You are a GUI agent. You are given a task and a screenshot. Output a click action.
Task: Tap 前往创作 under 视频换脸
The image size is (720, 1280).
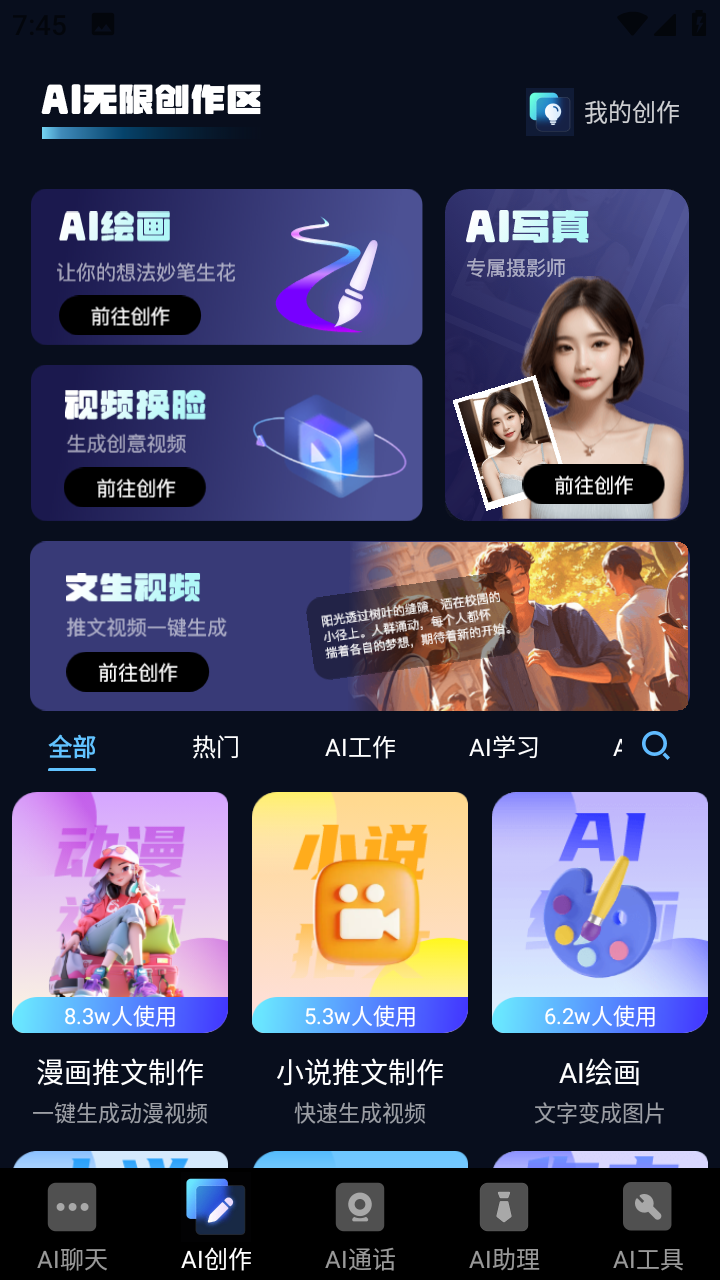pos(135,488)
